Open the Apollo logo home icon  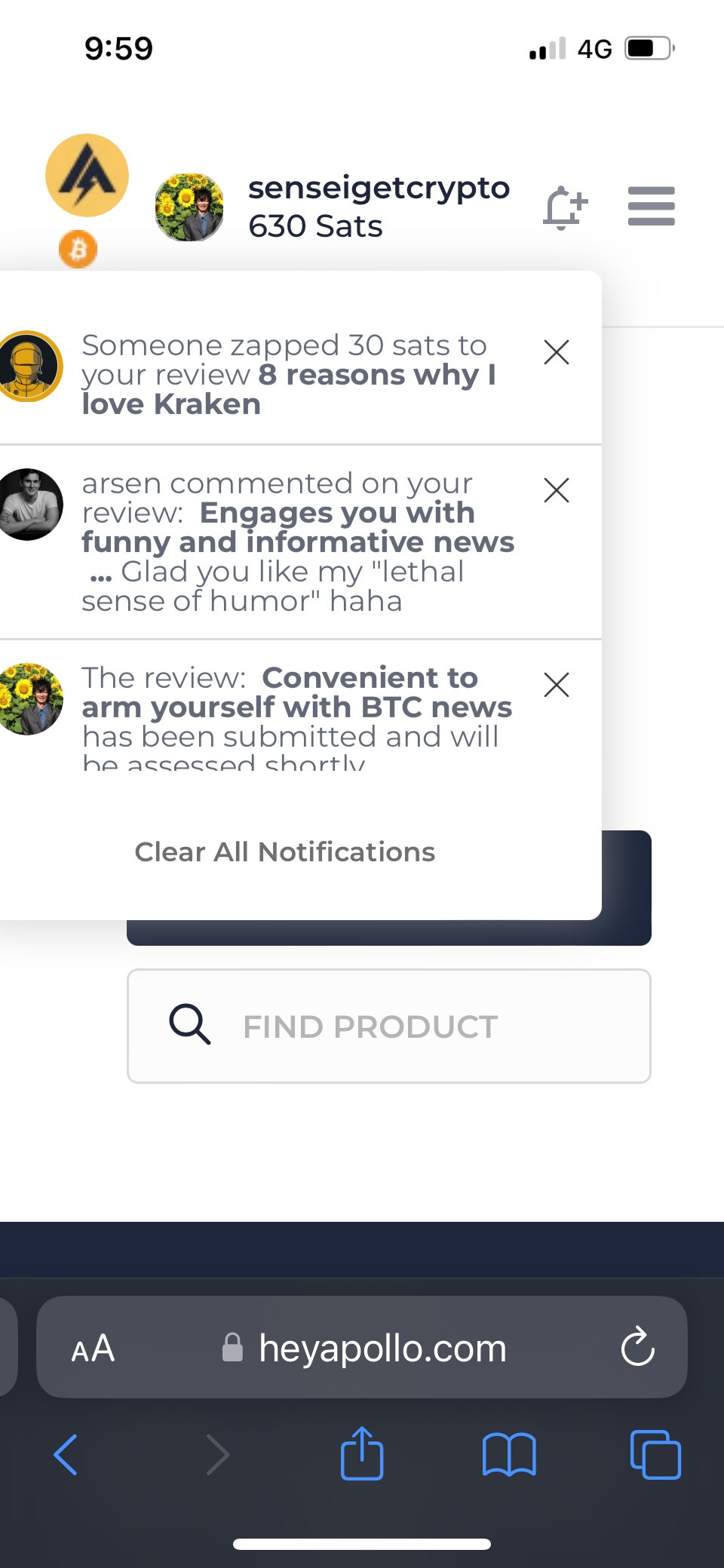pyautogui.click(x=87, y=176)
